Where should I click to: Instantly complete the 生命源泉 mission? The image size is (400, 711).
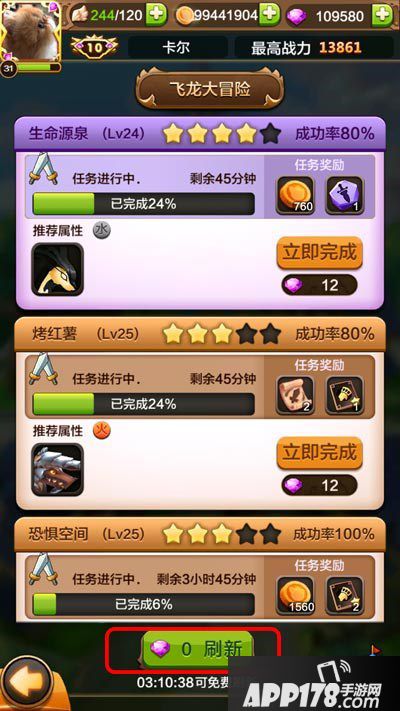click(x=320, y=253)
